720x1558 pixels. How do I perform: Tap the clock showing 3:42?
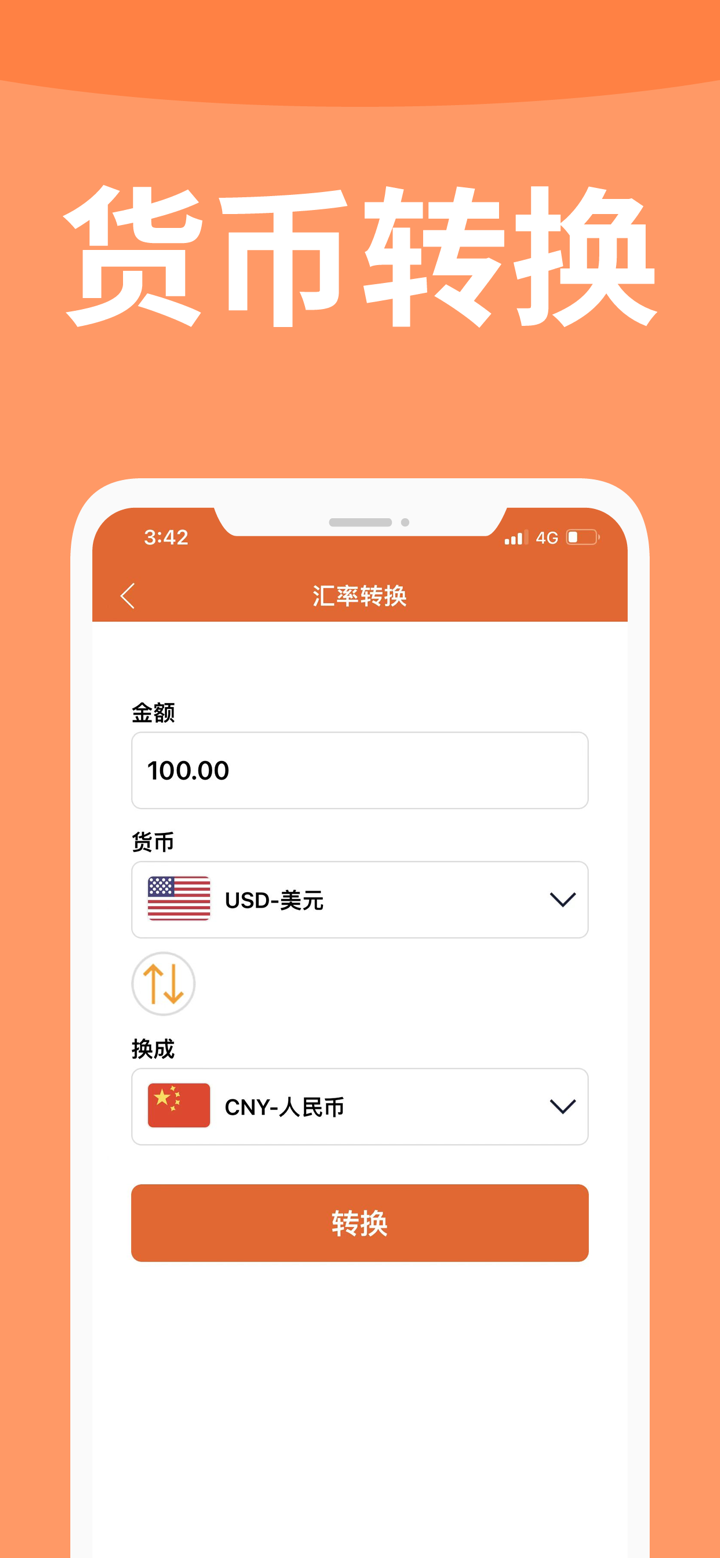click(166, 537)
